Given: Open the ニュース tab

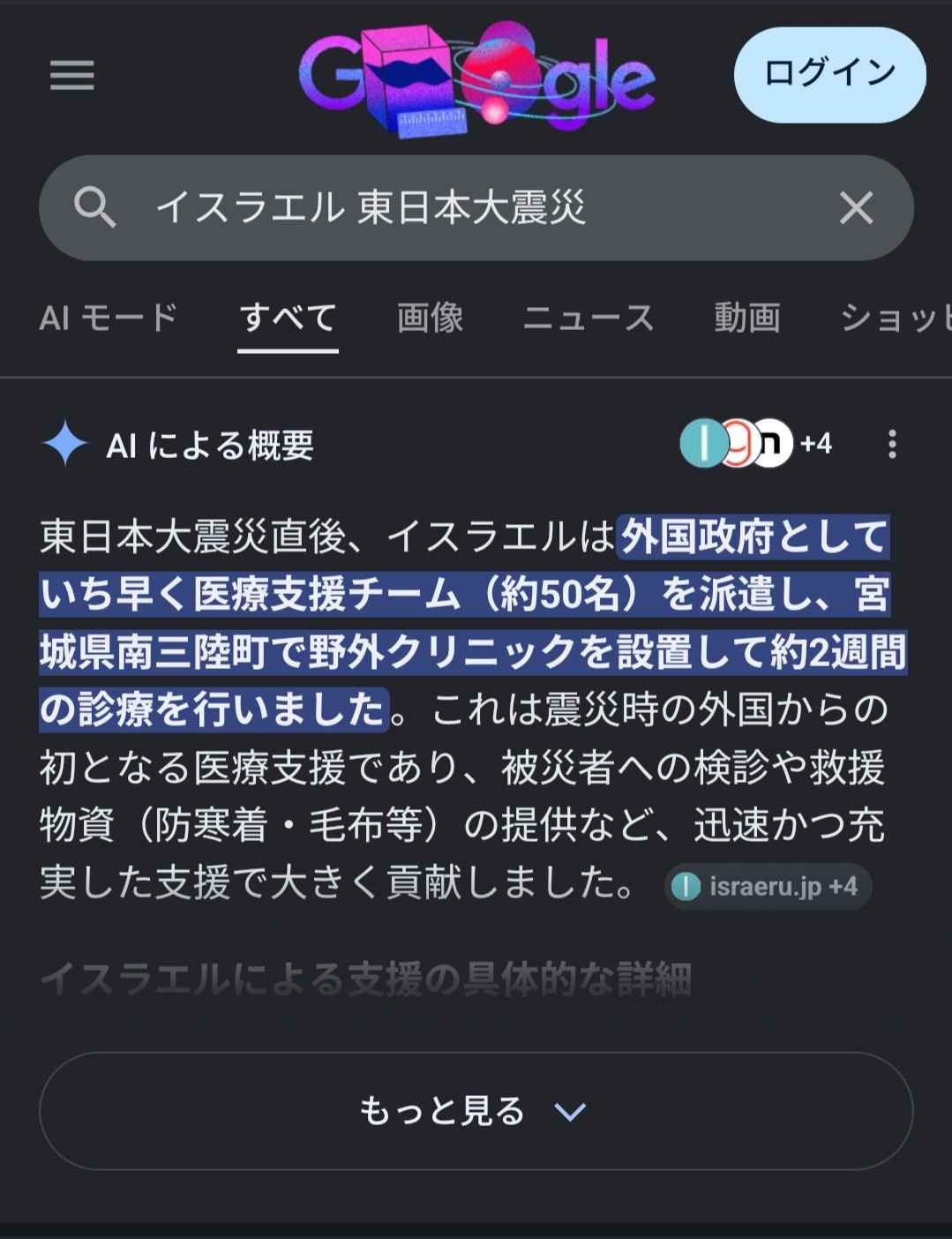Looking at the screenshot, I should click(x=588, y=318).
